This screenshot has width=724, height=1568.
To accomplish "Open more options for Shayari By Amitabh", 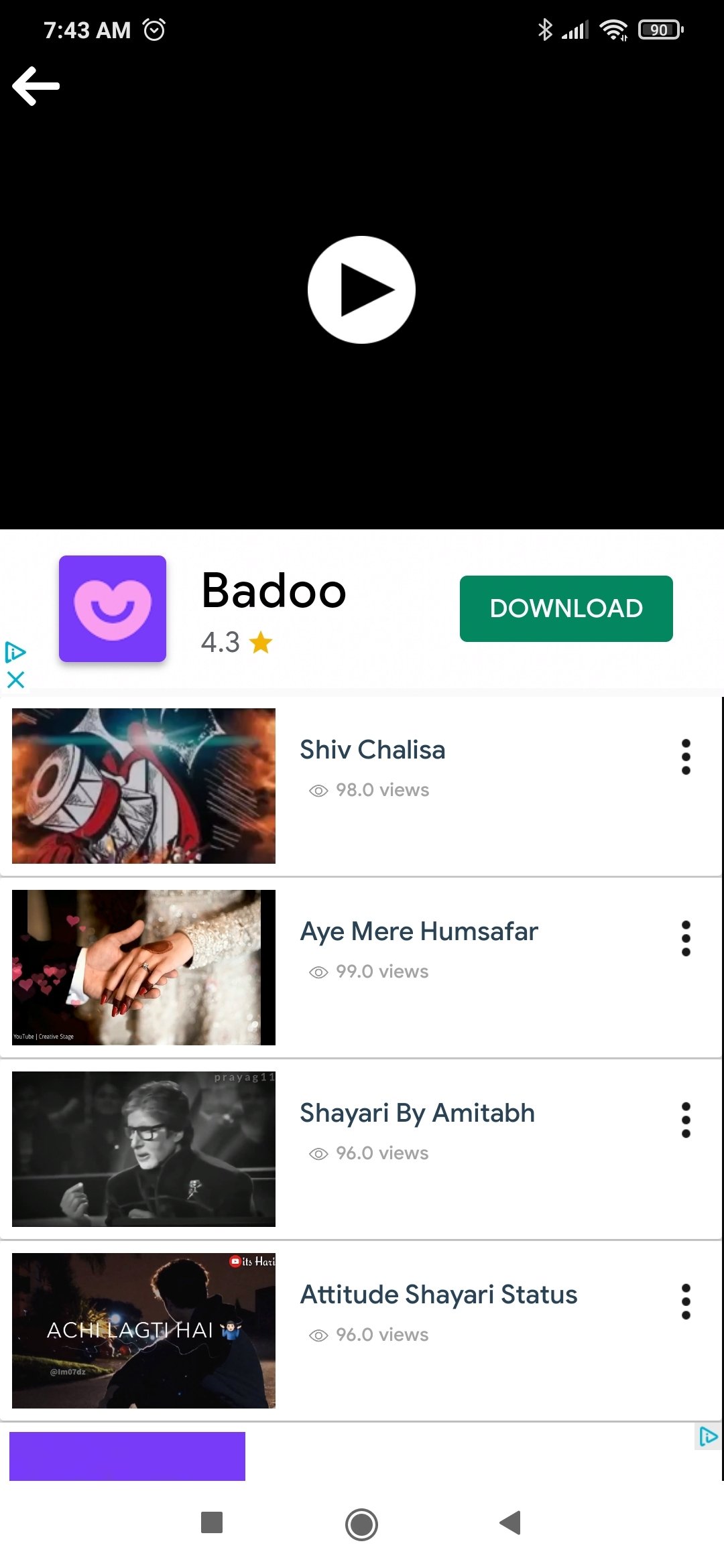I will tap(686, 1120).
